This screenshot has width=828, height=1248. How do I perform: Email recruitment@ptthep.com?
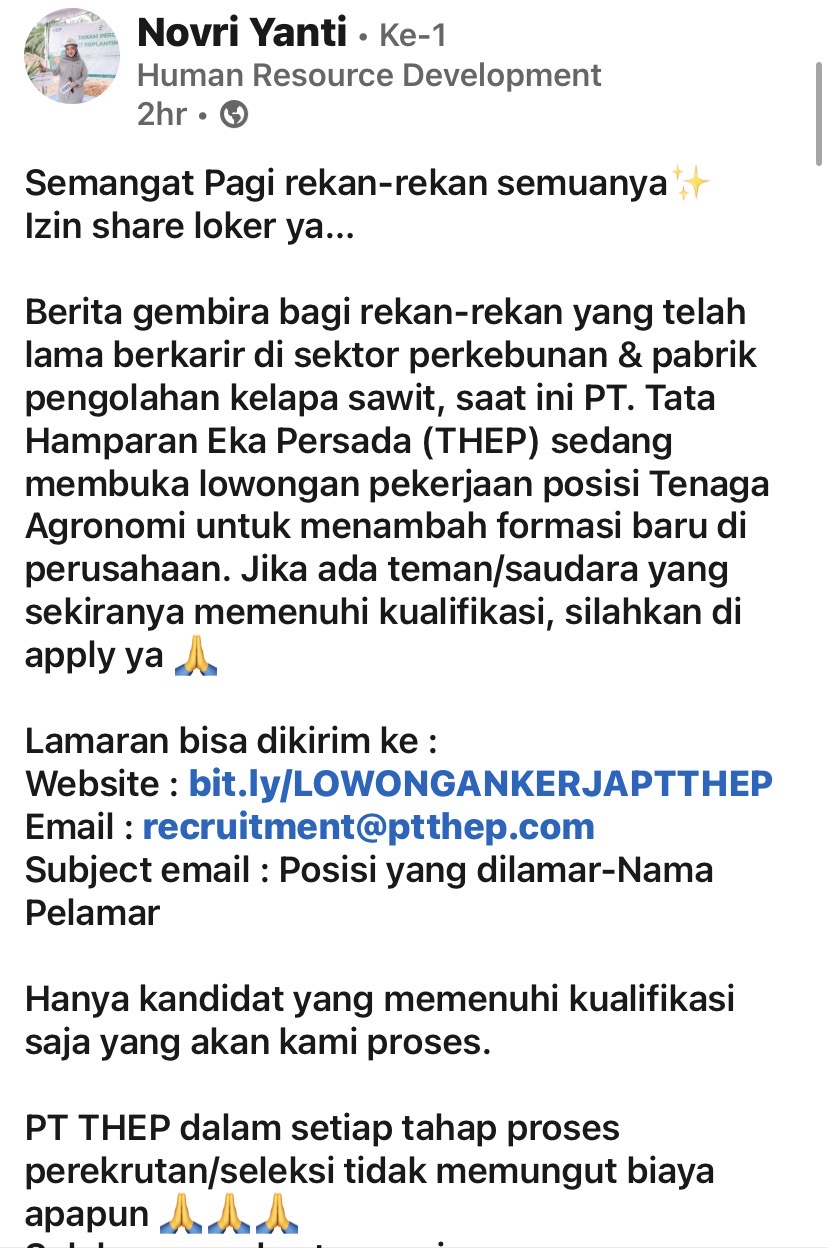coord(368,827)
